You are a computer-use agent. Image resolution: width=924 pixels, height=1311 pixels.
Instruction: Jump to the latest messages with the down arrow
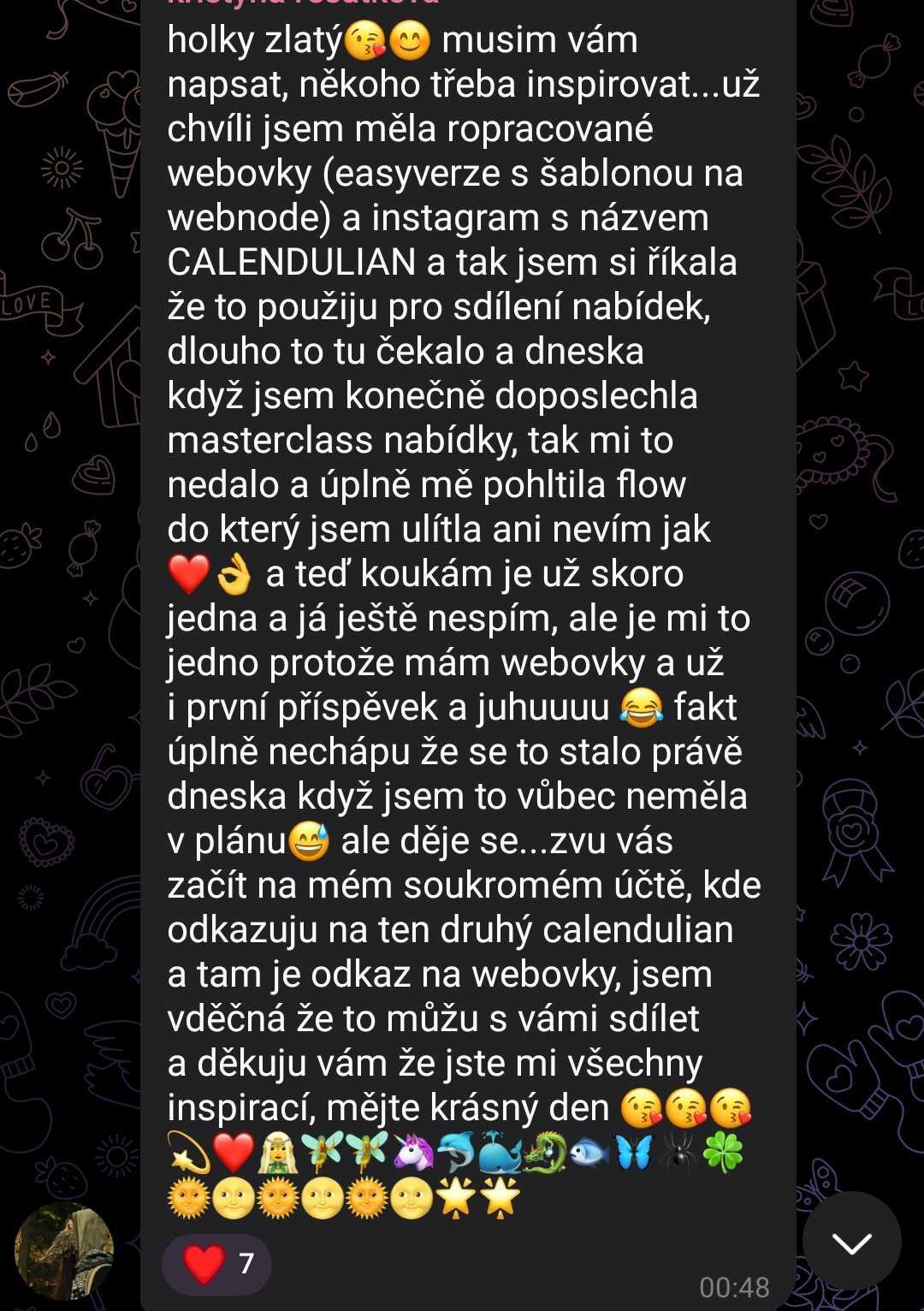point(851,1242)
